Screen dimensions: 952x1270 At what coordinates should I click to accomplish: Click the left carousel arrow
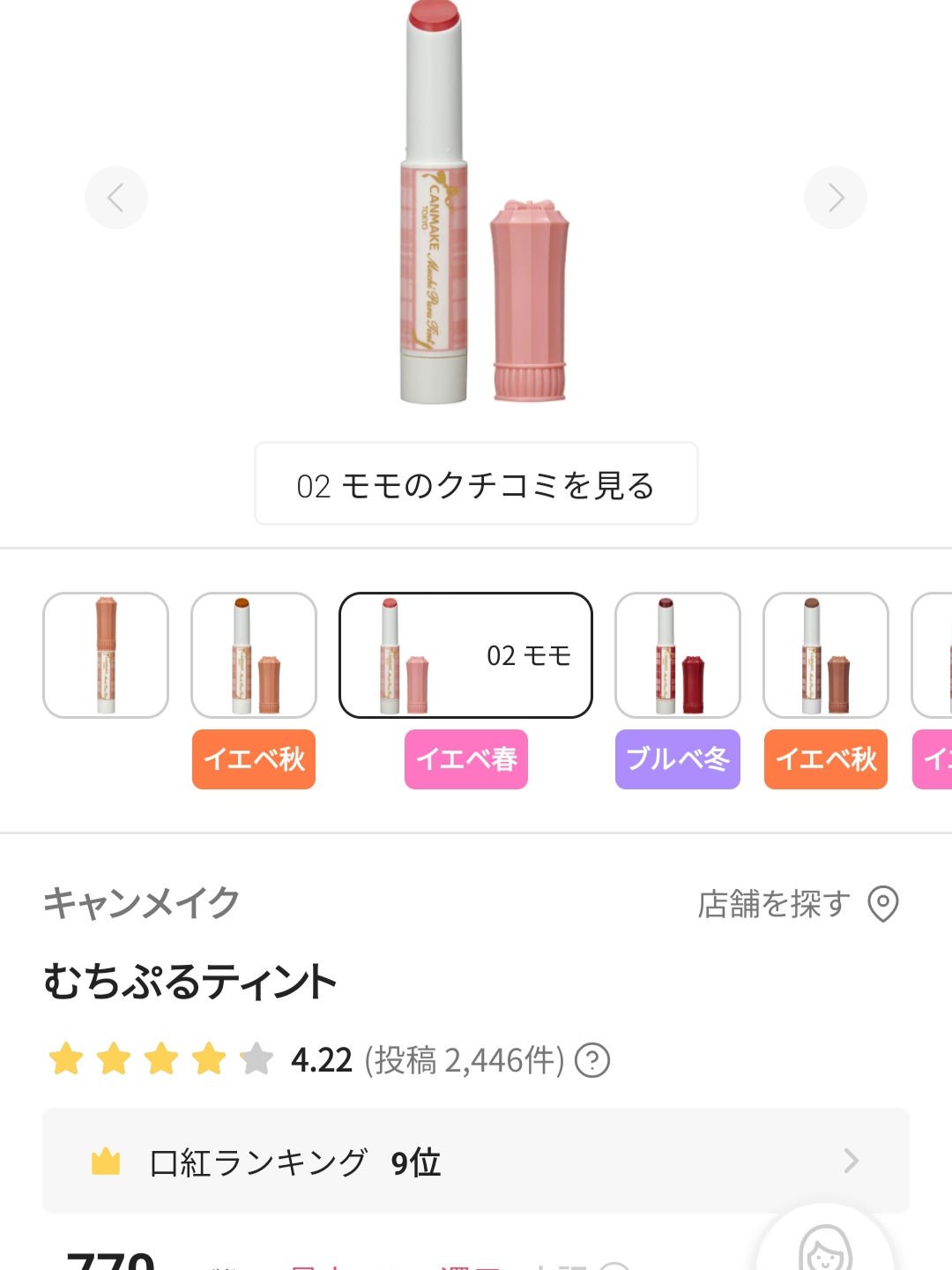(x=115, y=198)
